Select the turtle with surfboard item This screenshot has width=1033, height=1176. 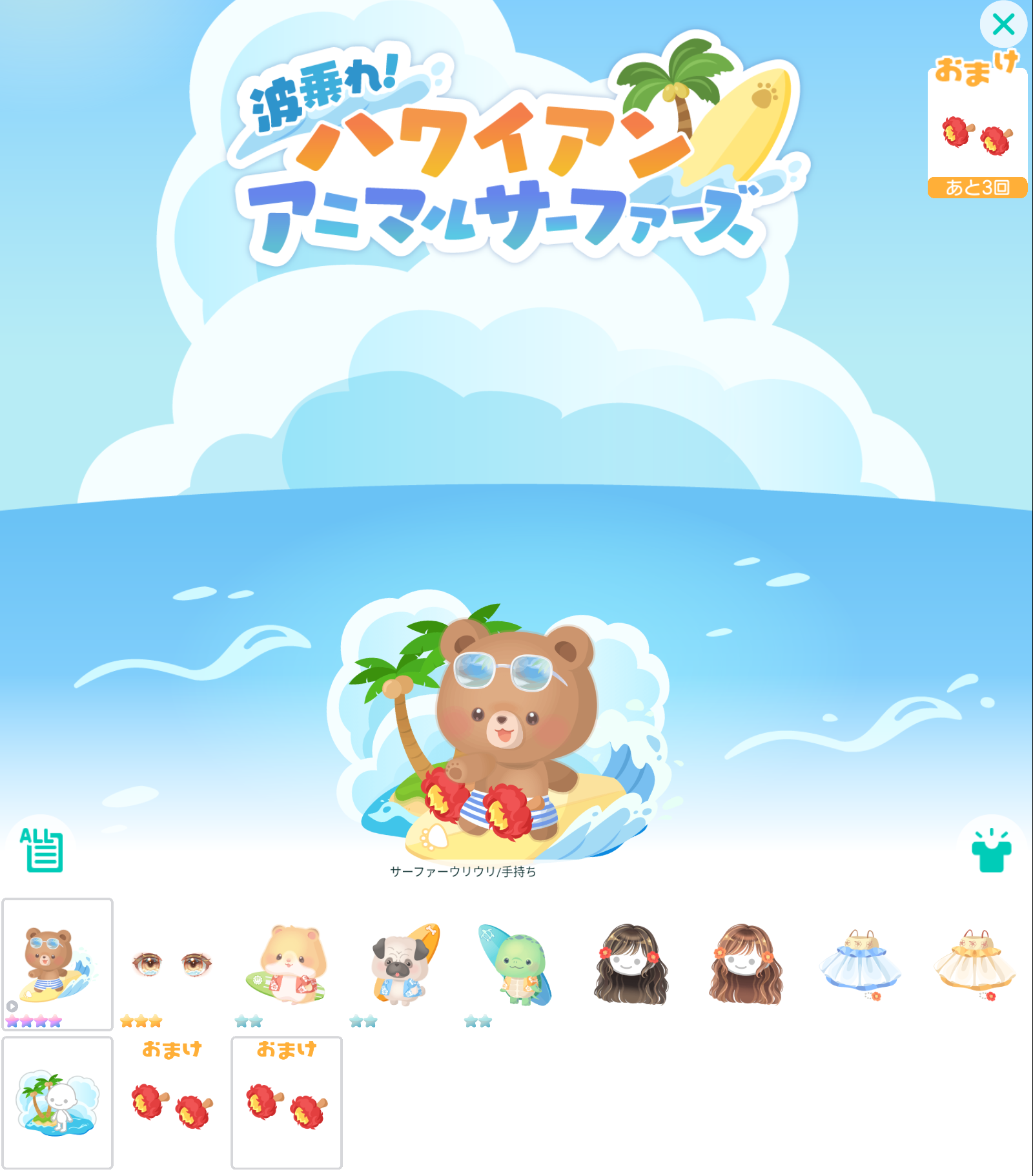pyautogui.click(x=516, y=964)
